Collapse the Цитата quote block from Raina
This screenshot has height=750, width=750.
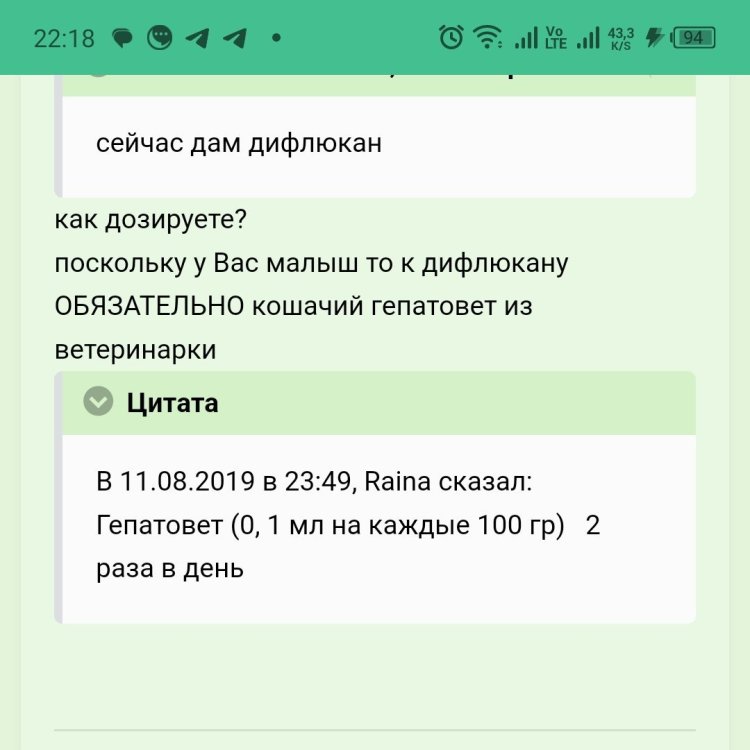point(98,403)
